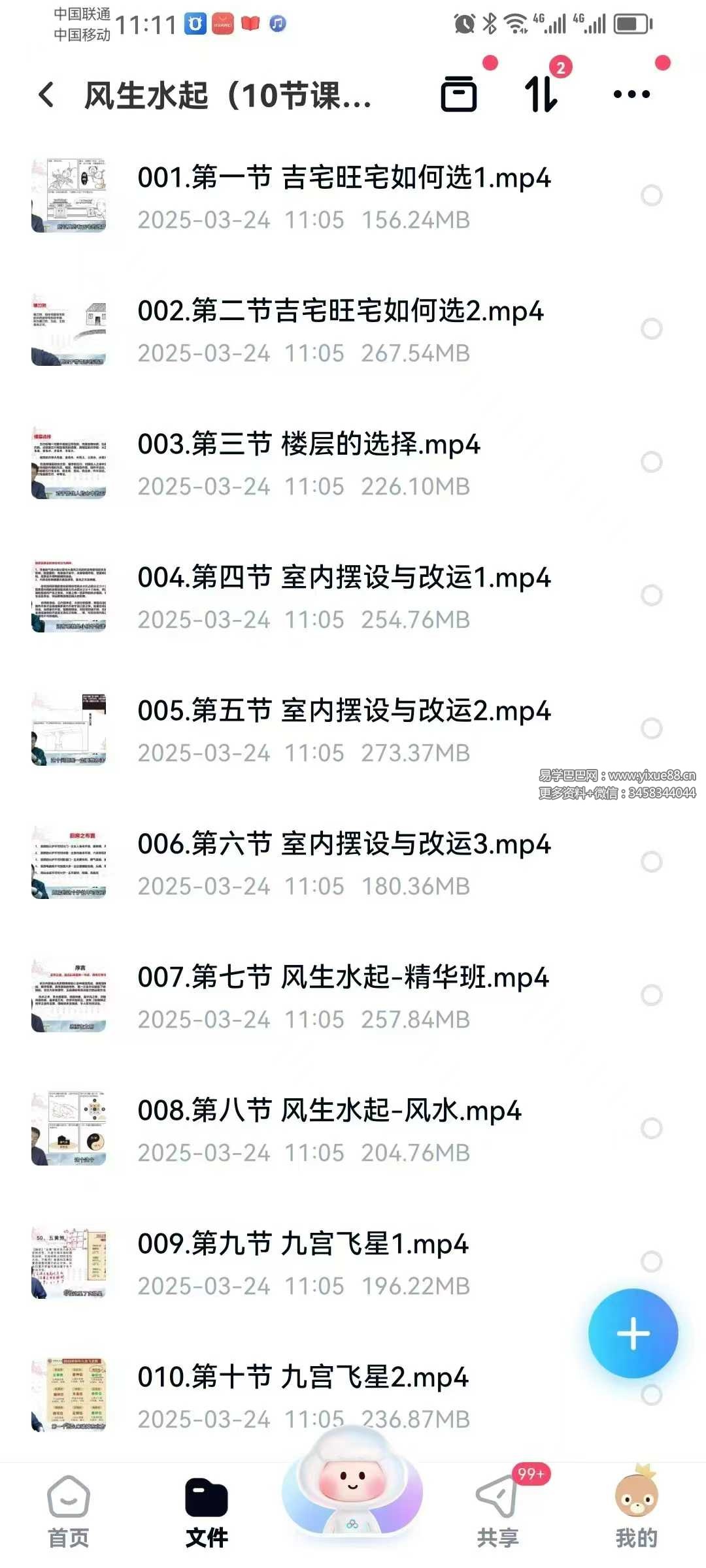Open 008.第八节 风生水起-风水.mp4
The height and width of the screenshot is (1568, 706).
pos(329,1129)
